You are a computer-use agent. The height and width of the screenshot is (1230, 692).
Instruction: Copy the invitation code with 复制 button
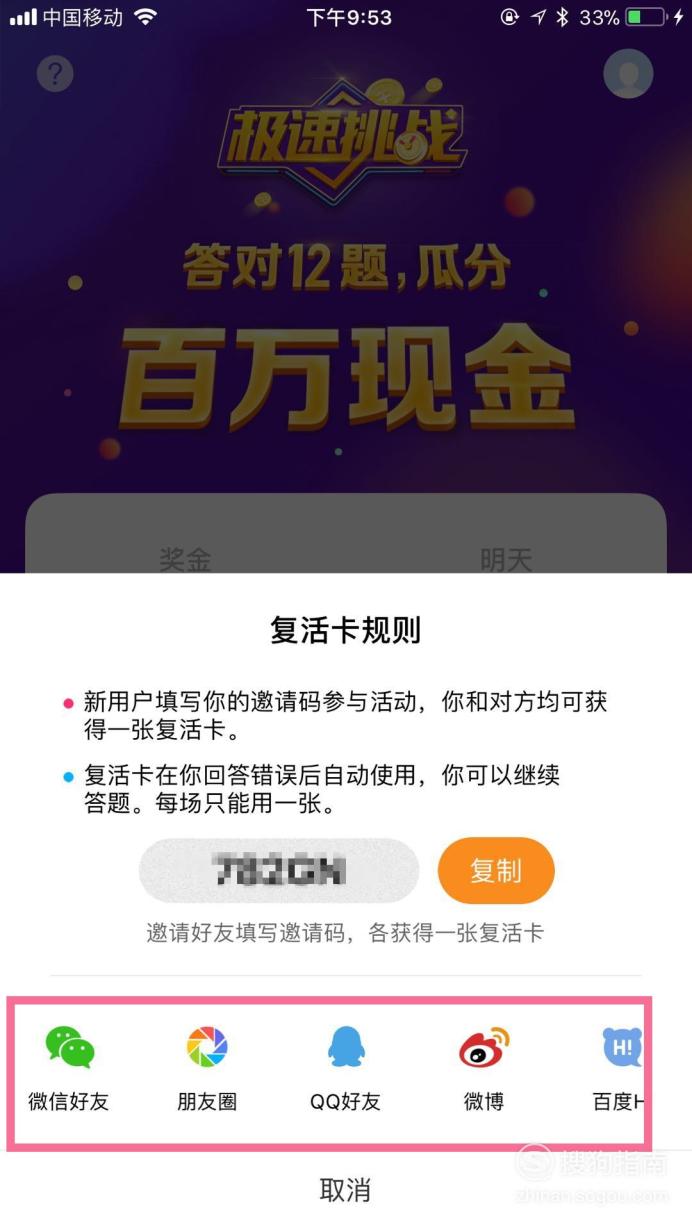click(x=496, y=871)
